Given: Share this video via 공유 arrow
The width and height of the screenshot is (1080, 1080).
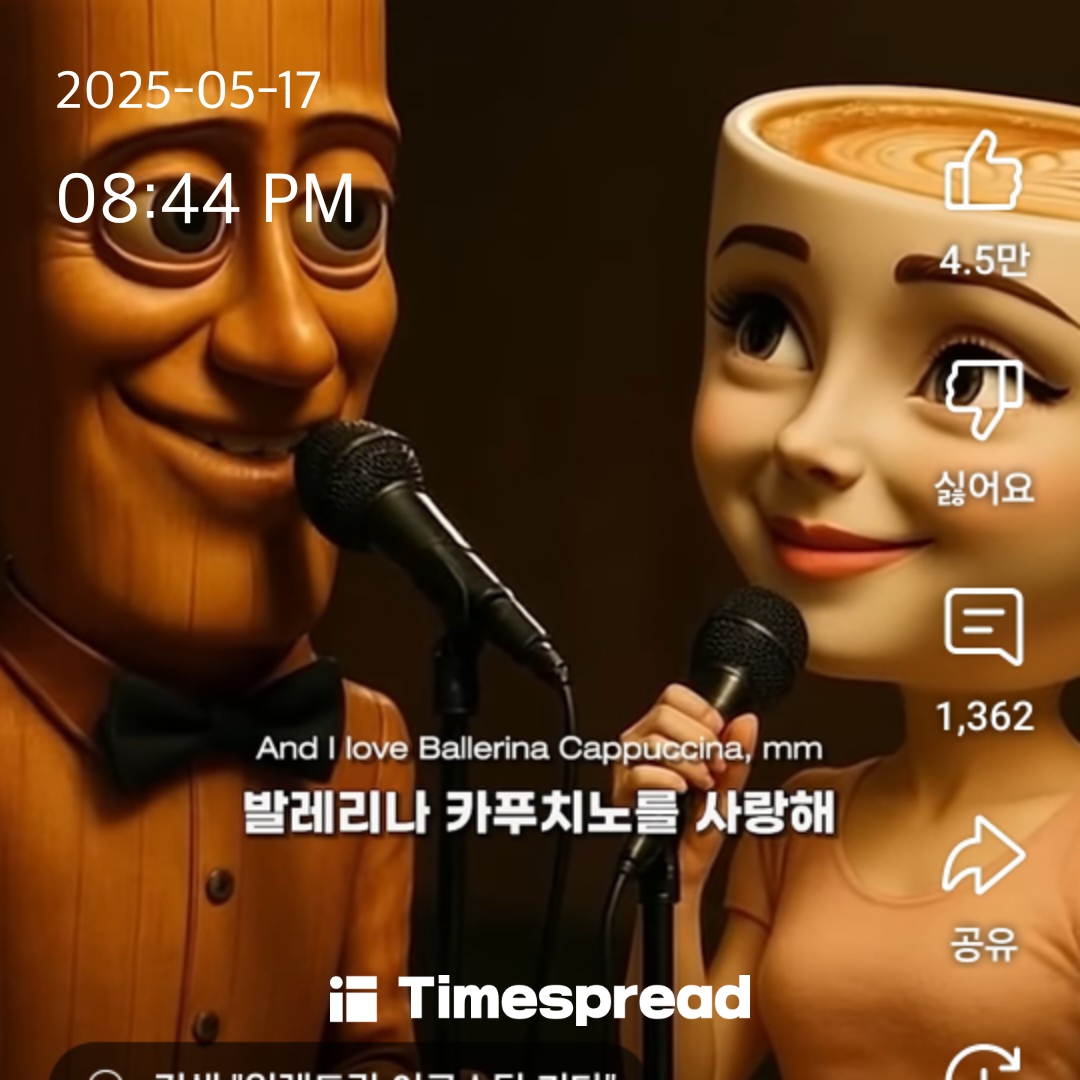Looking at the screenshot, I should tap(984, 856).
